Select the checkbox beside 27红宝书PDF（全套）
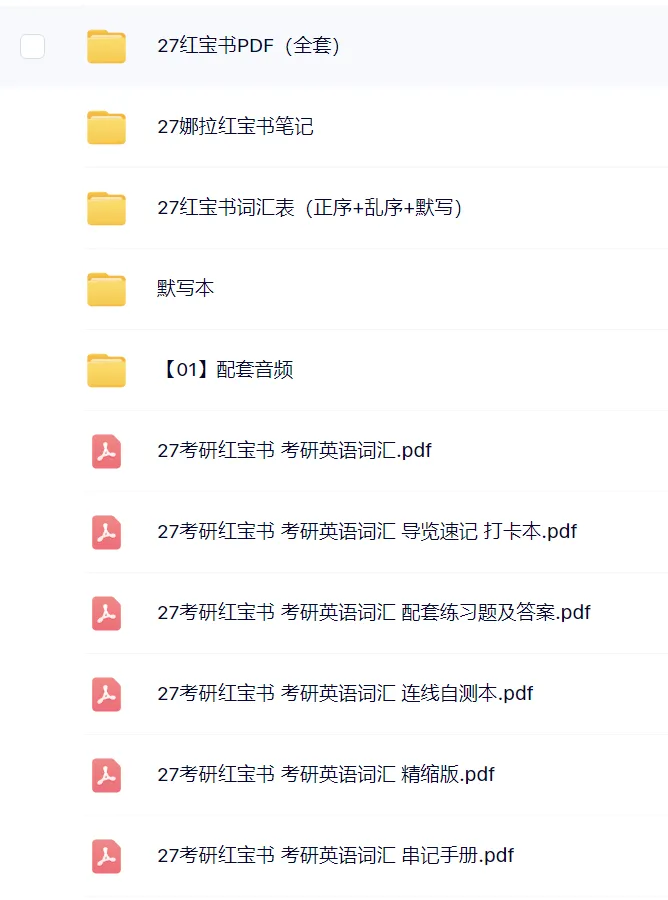Screen dimensions: 668x900 [x=33, y=46]
